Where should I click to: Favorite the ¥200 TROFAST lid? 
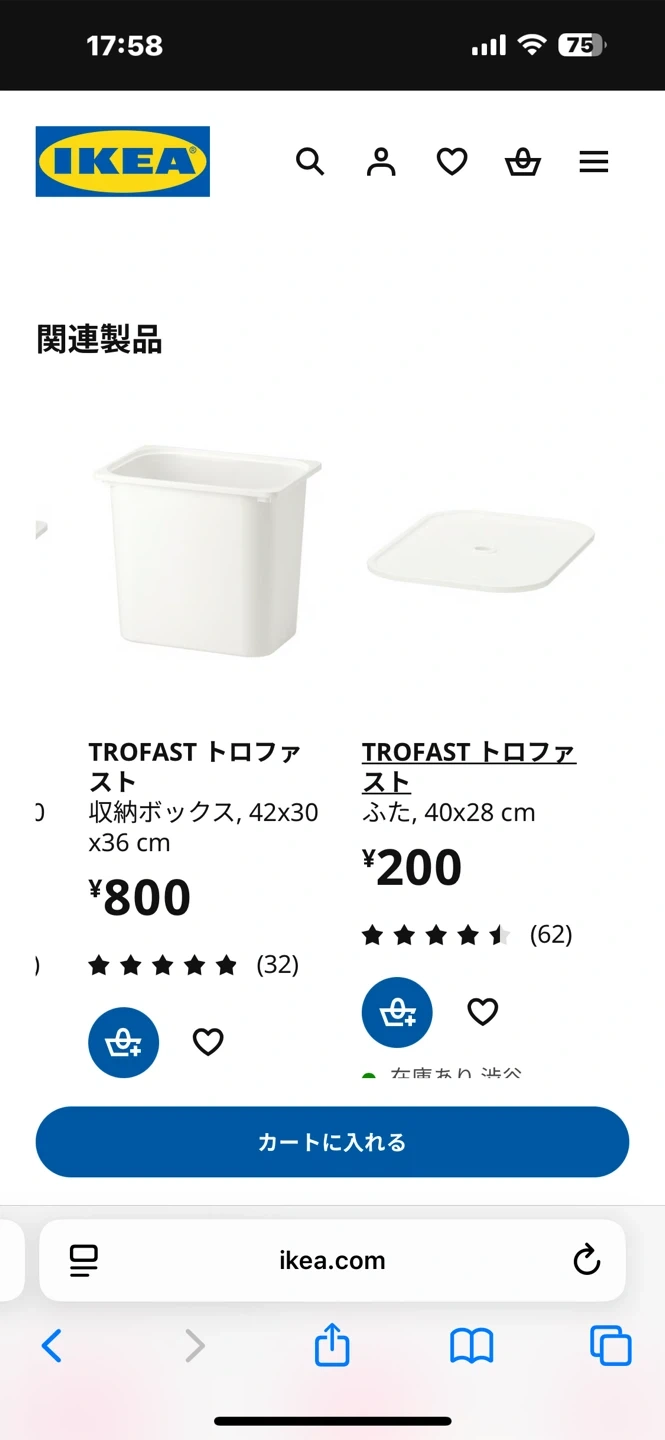[483, 1012]
